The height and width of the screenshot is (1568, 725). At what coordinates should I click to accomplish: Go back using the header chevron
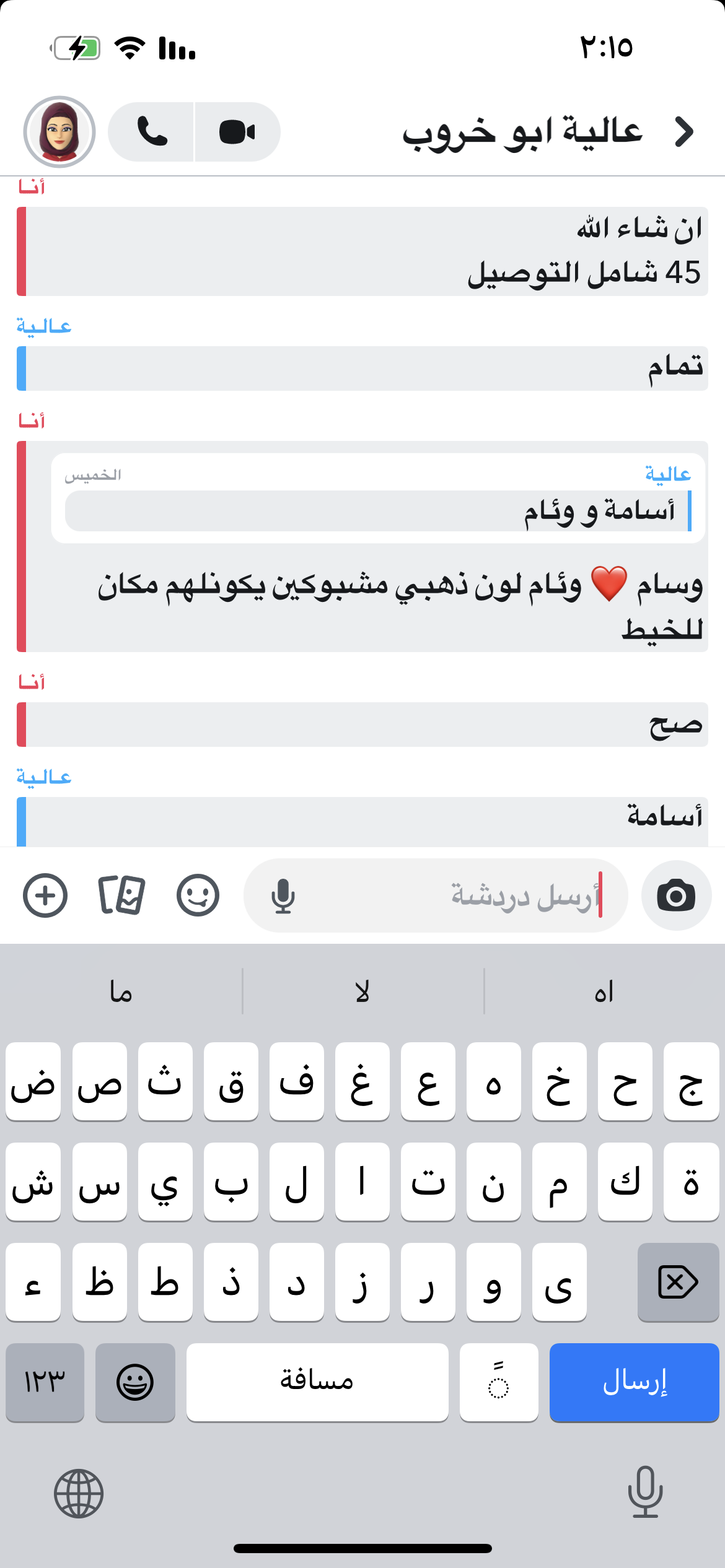coord(683,132)
